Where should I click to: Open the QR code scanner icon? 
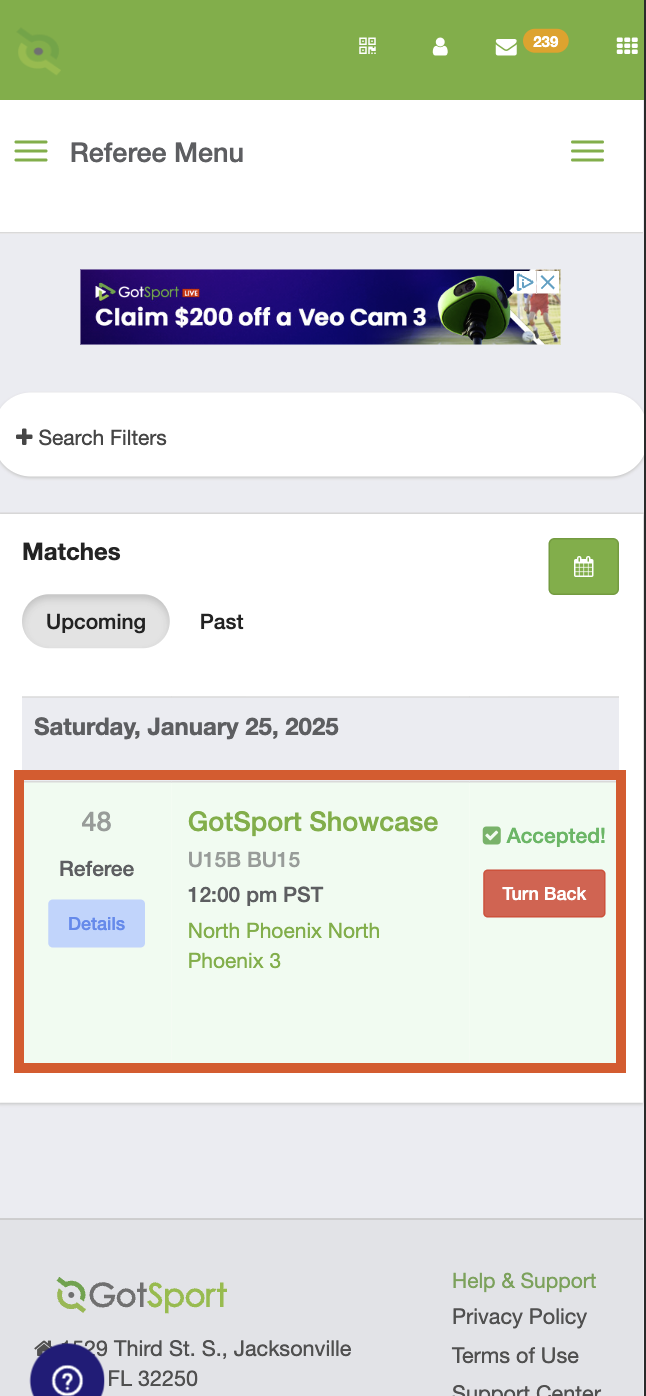click(x=367, y=46)
